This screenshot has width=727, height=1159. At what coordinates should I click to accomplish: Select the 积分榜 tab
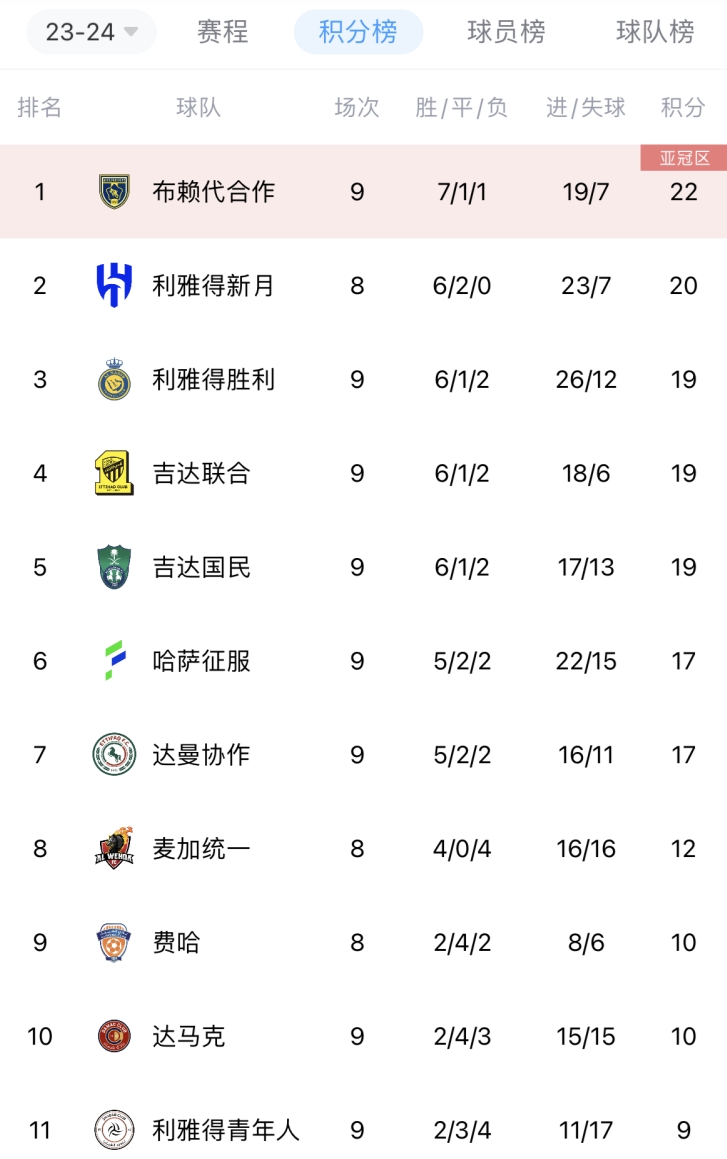pos(358,32)
